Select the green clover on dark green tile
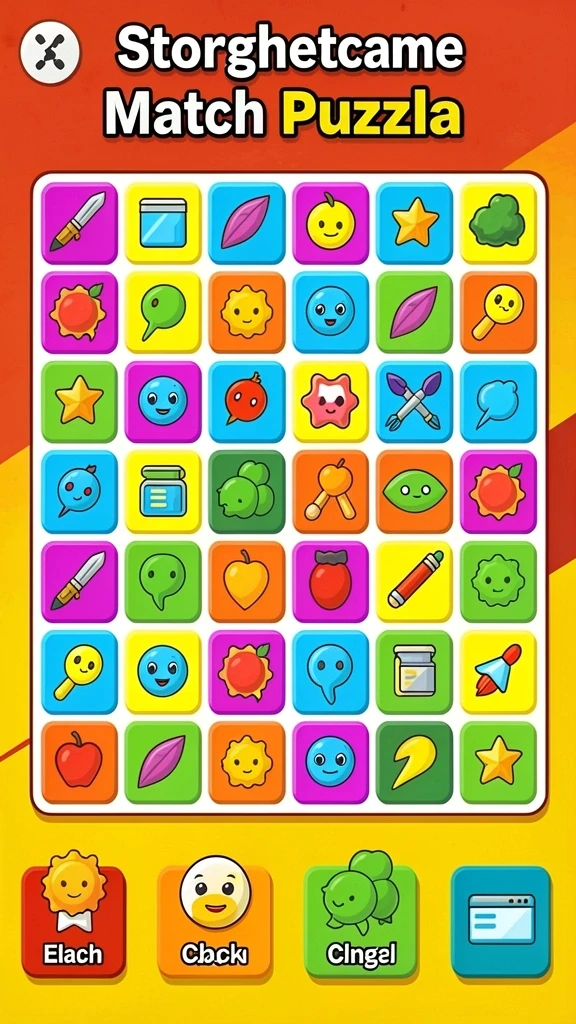The width and height of the screenshot is (576, 1024). [247, 491]
